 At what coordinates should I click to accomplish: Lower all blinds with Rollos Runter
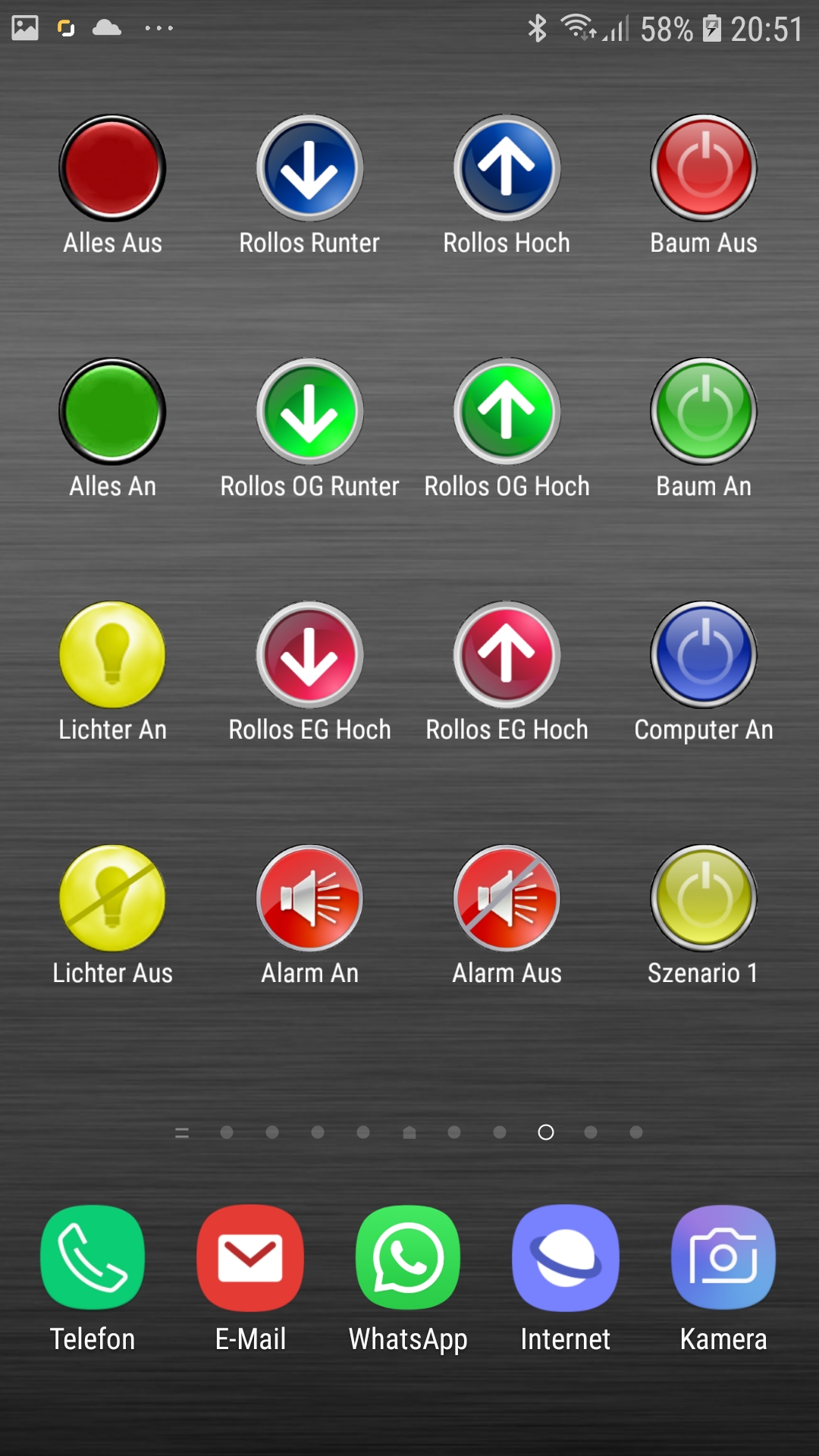click(309, 168)
